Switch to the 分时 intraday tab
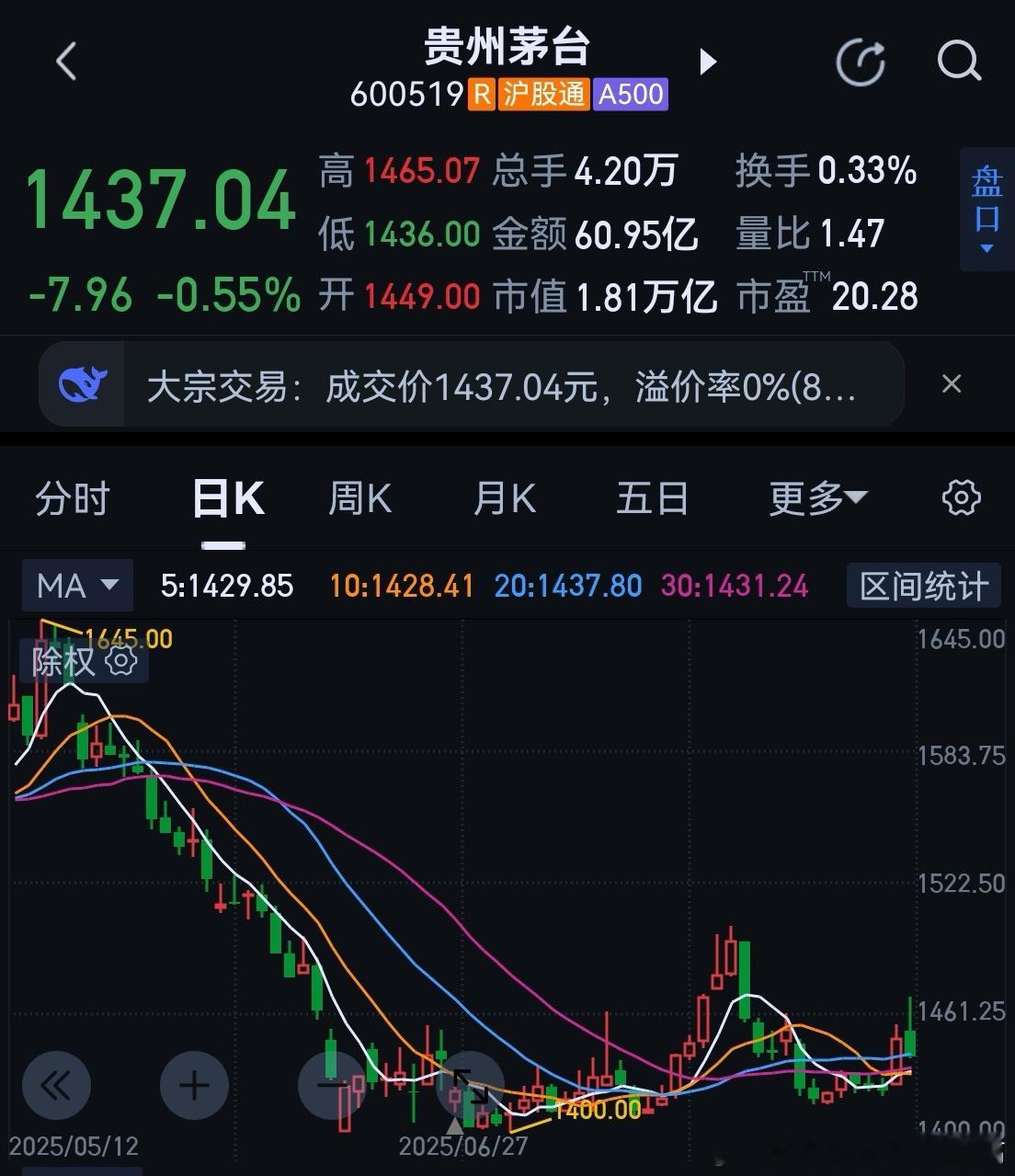Viewport: 1015px width, 1176px height. tap(72, 497)
